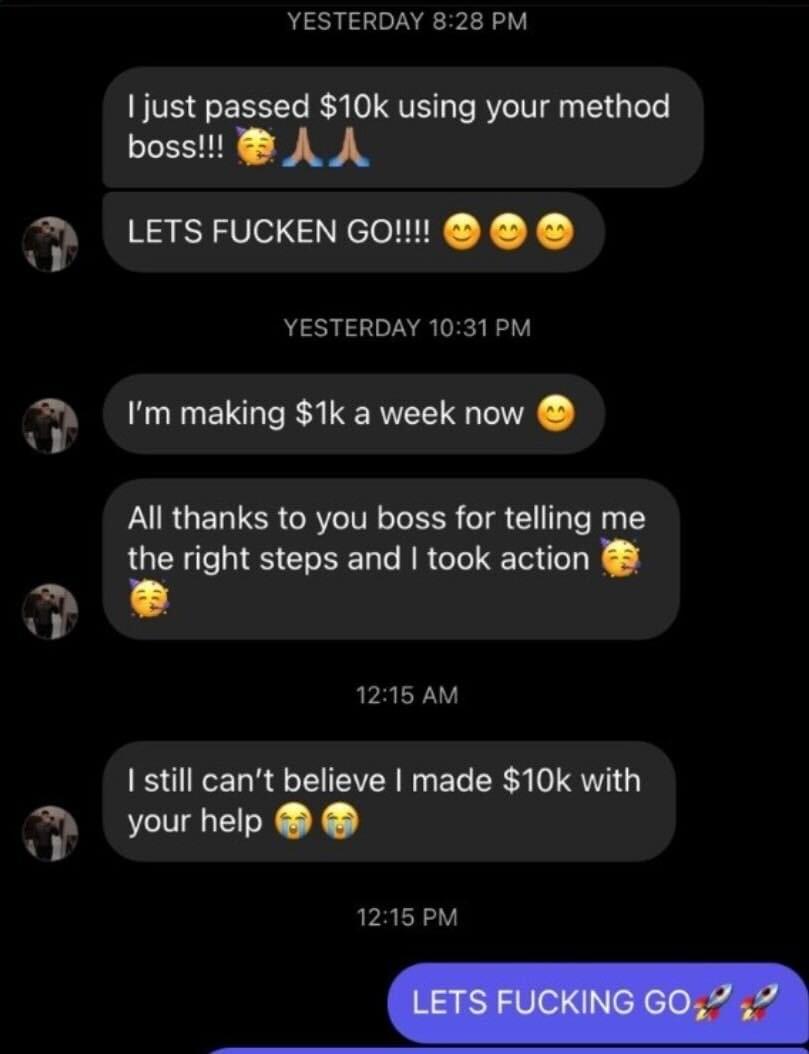Viewport: 809px width, 1054px height.
Task: Open sender's avatar beside LETS FUCKEN GO message
Action: coord(50,244)
